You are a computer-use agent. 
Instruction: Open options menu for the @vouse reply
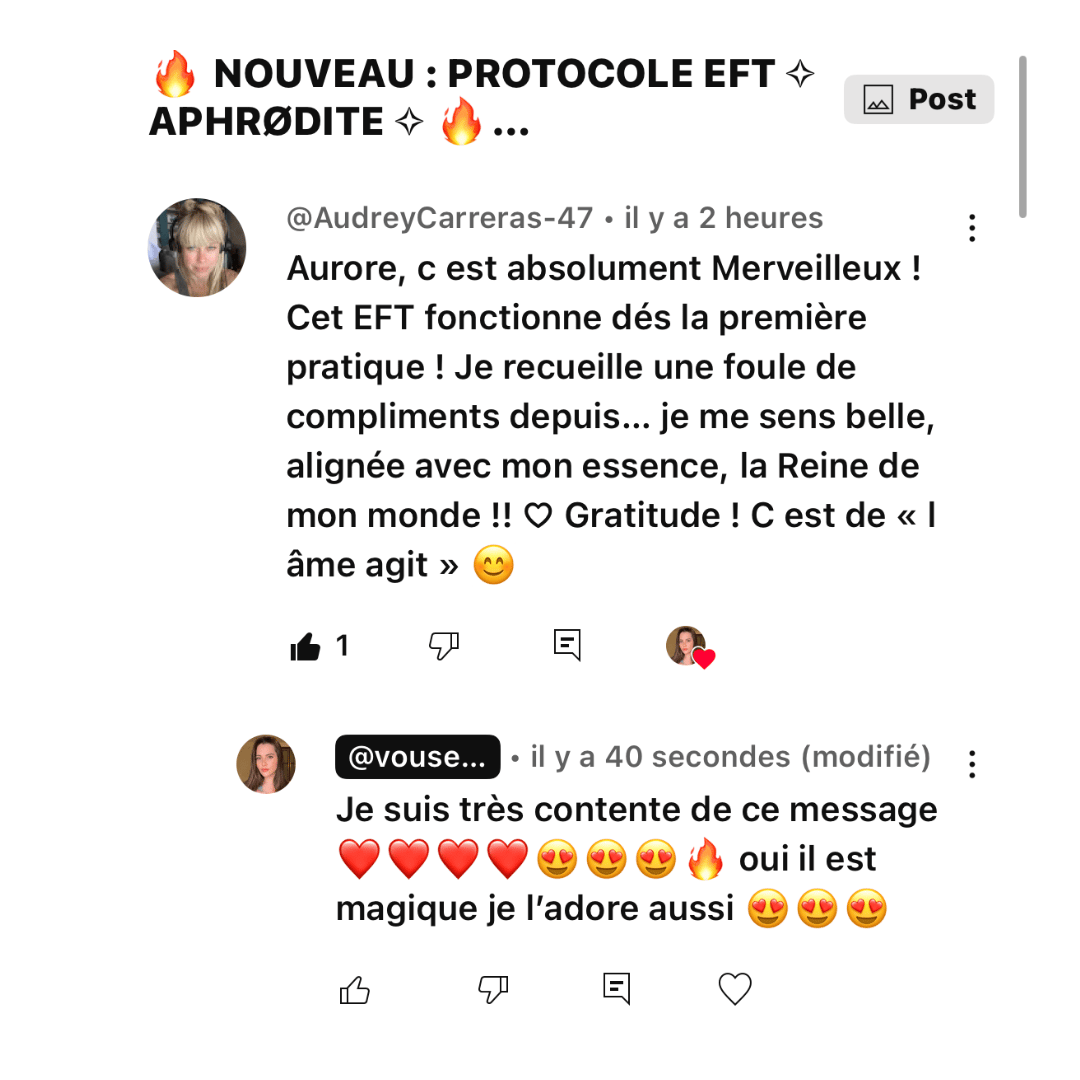click(971, 765)
